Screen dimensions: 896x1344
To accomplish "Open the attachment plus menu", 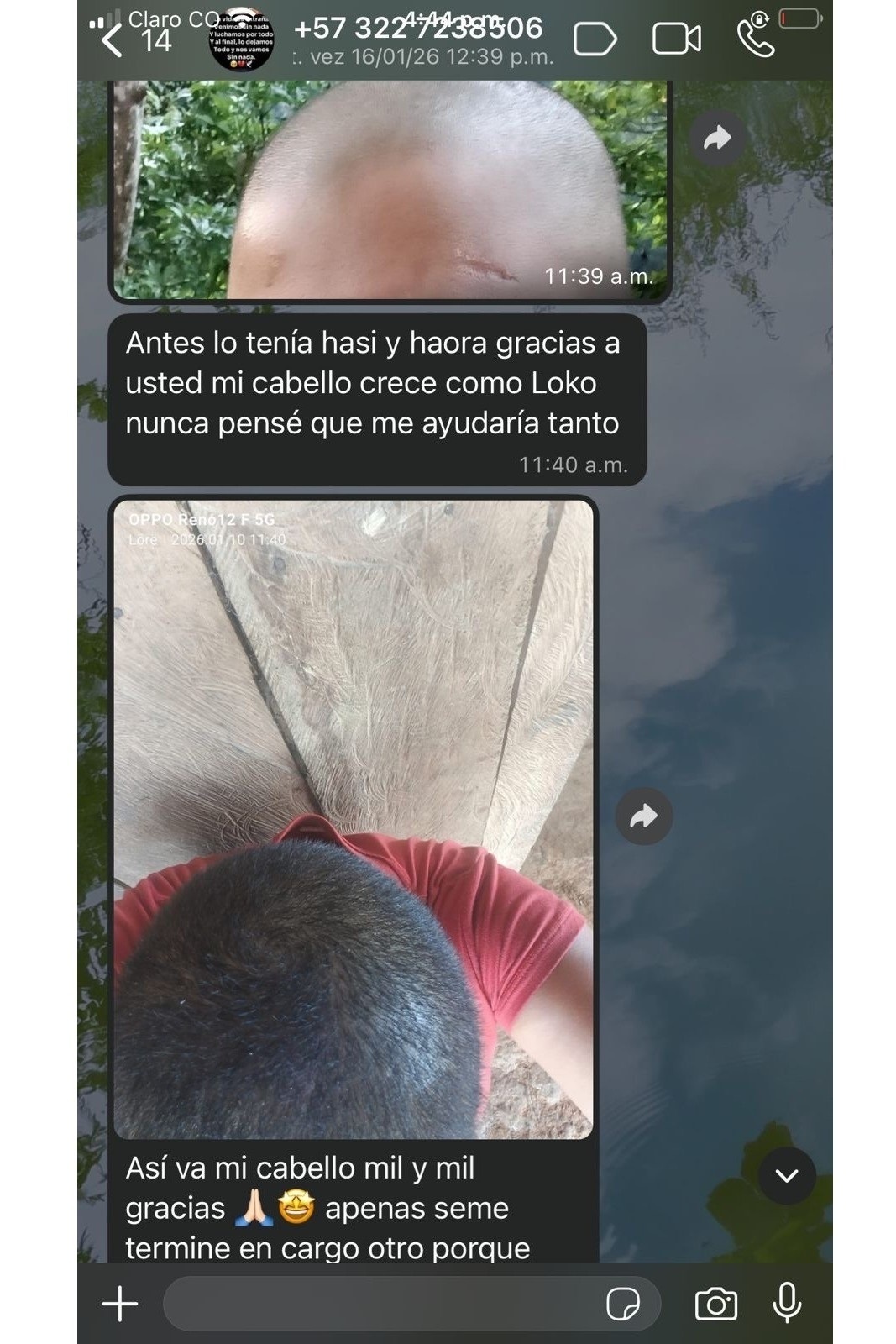I will pyautogui.click(x=120, y=1304).
